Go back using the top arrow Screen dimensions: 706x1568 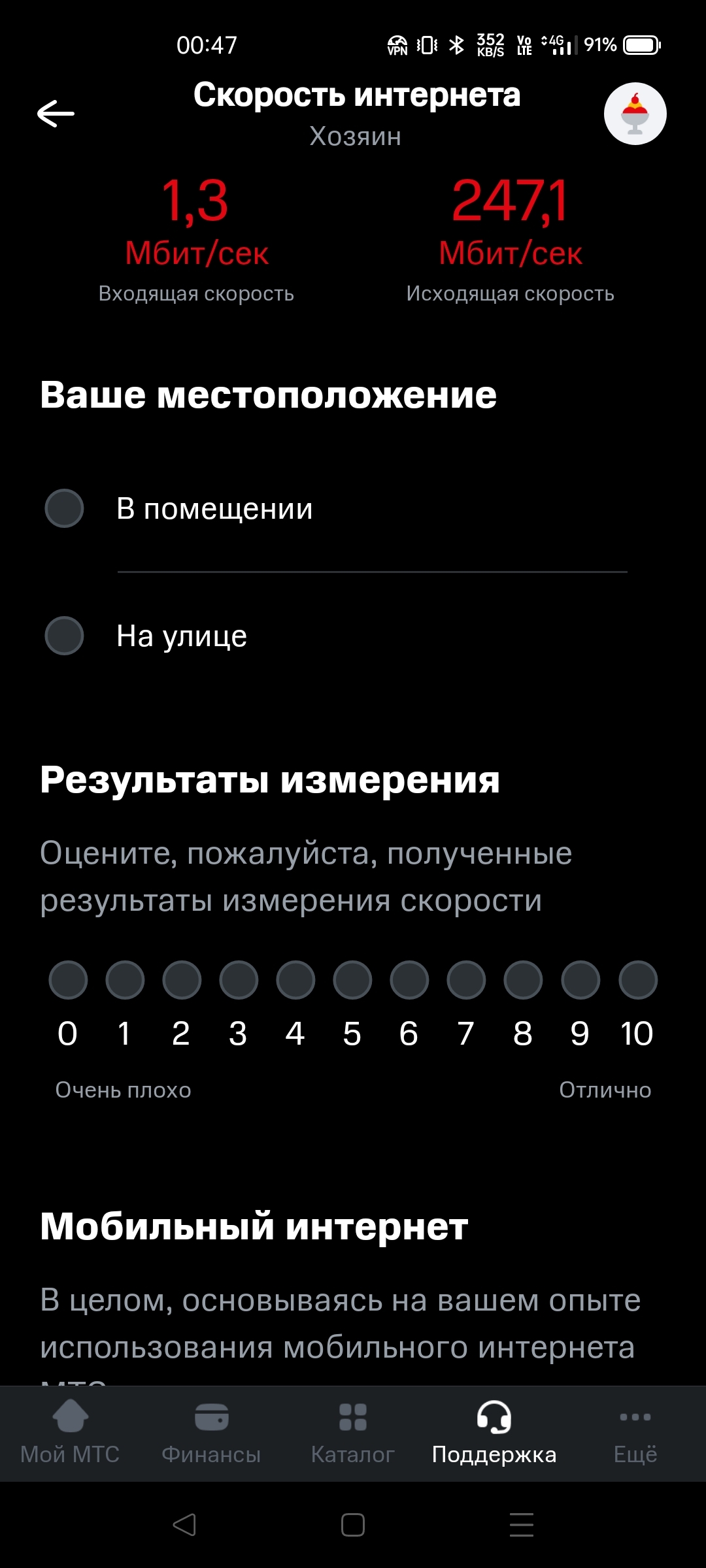[x=56, y=114]
